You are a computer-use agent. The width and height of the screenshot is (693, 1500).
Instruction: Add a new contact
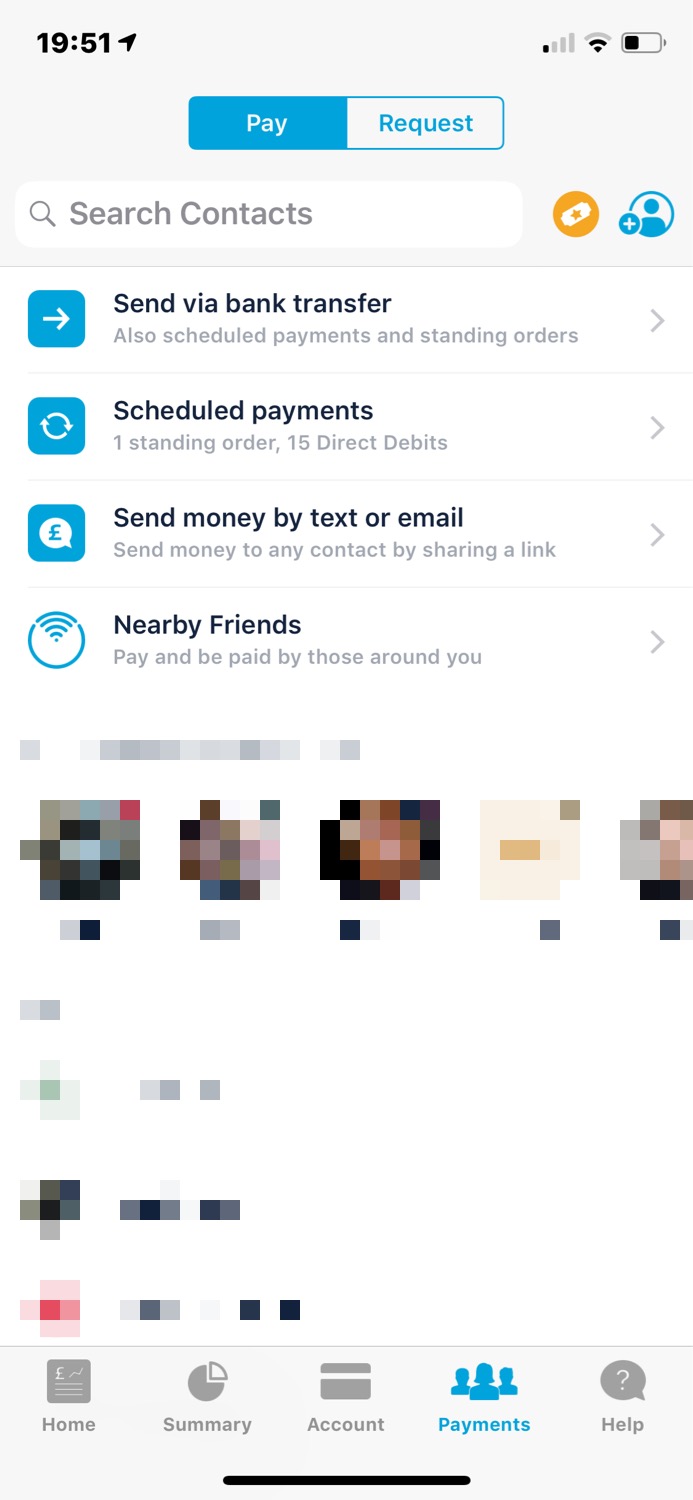[647, 214]
